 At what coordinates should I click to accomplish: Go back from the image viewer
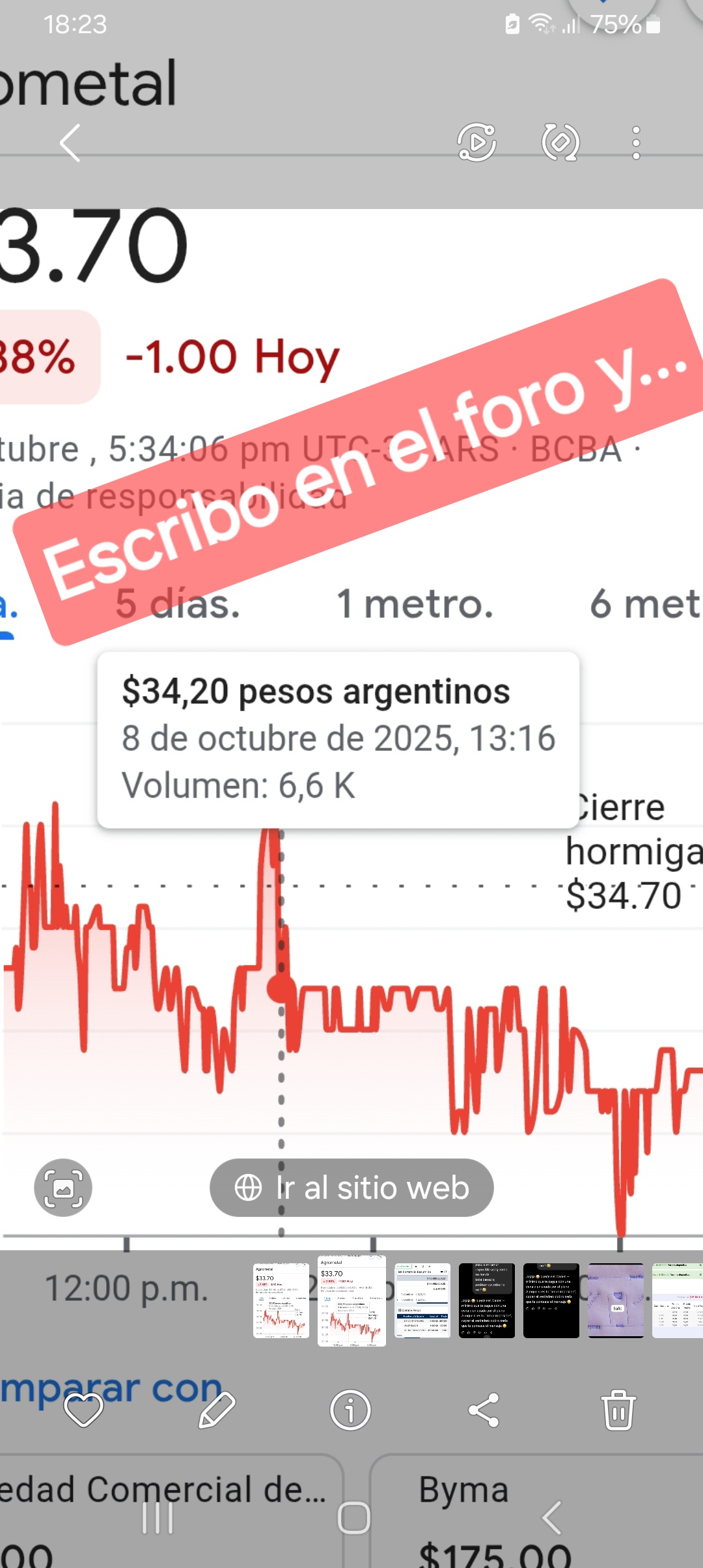click(70, 143)
